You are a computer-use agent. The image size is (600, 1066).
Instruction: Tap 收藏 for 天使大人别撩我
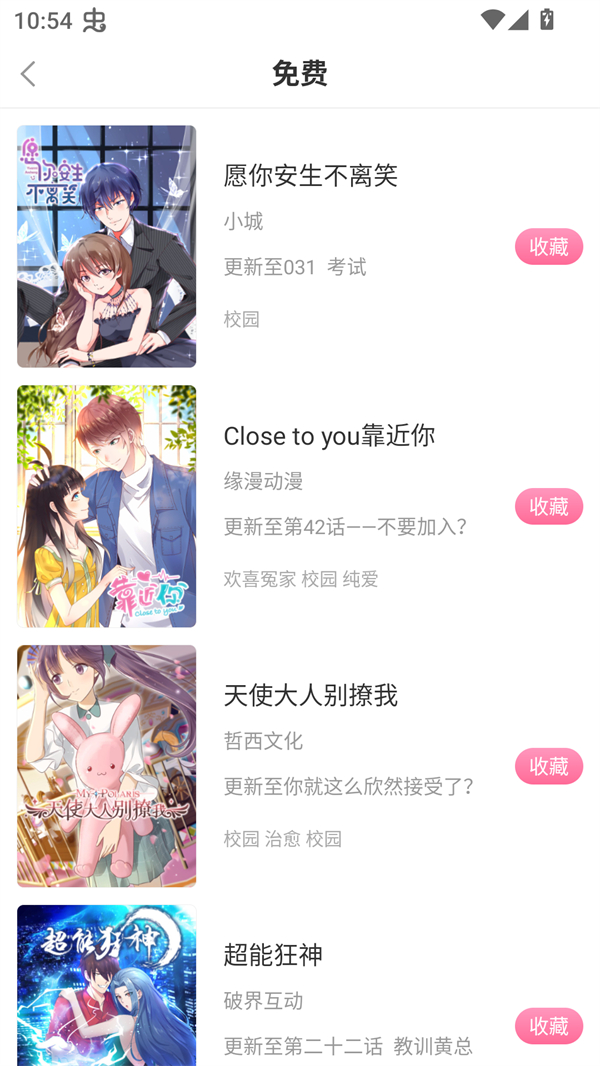(x=548, y=766)
